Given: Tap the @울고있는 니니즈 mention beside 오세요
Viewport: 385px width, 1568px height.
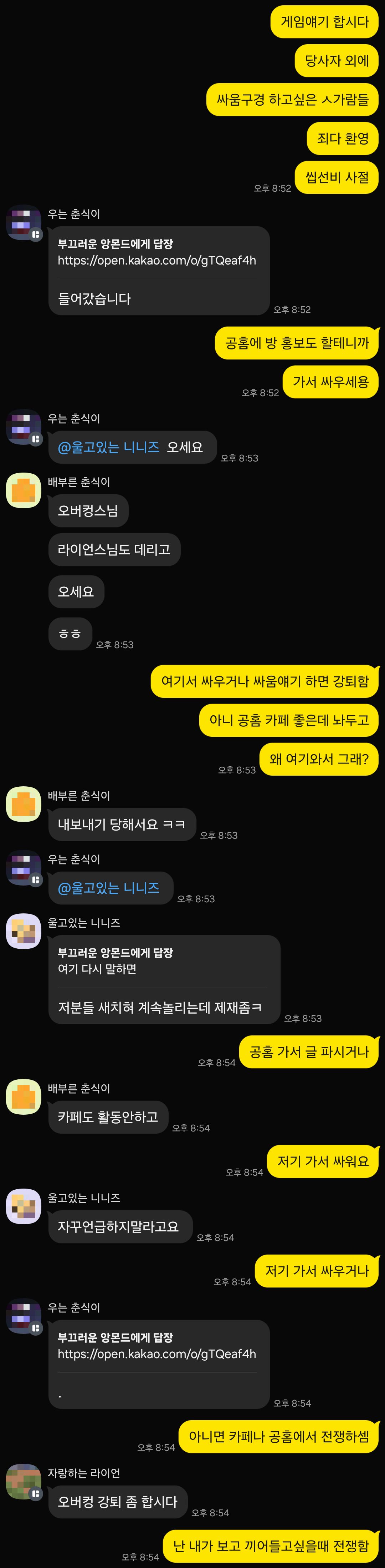Looking at the screenshot, I should [x=108, y=447].
